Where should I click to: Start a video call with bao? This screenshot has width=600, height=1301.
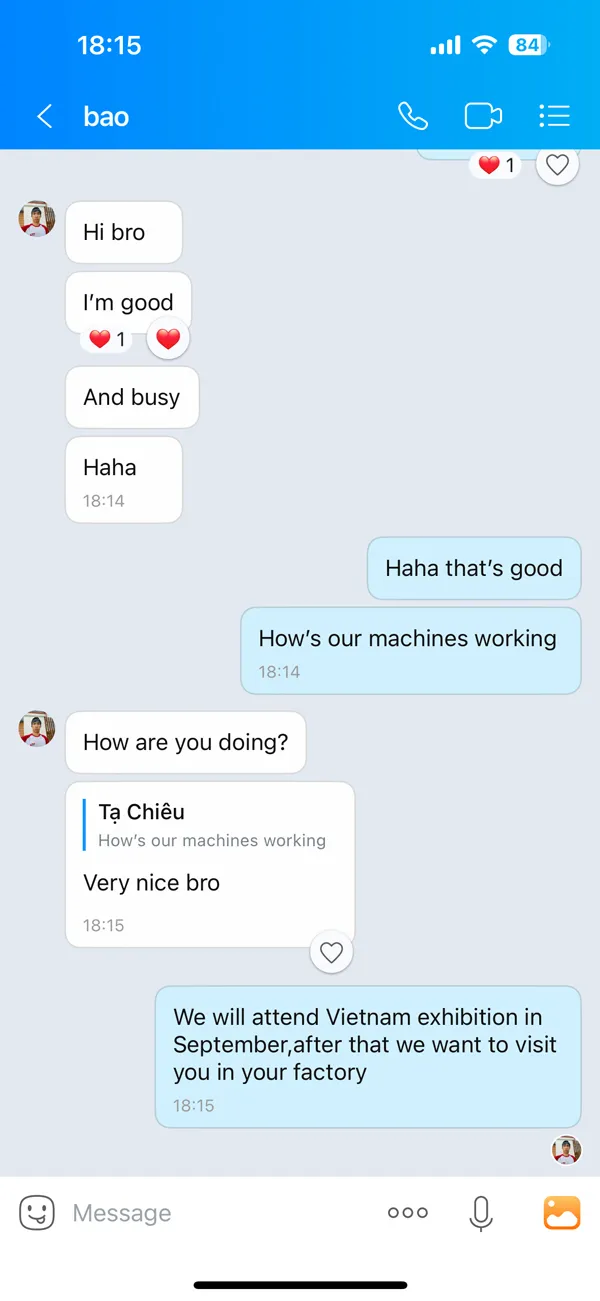483,116
